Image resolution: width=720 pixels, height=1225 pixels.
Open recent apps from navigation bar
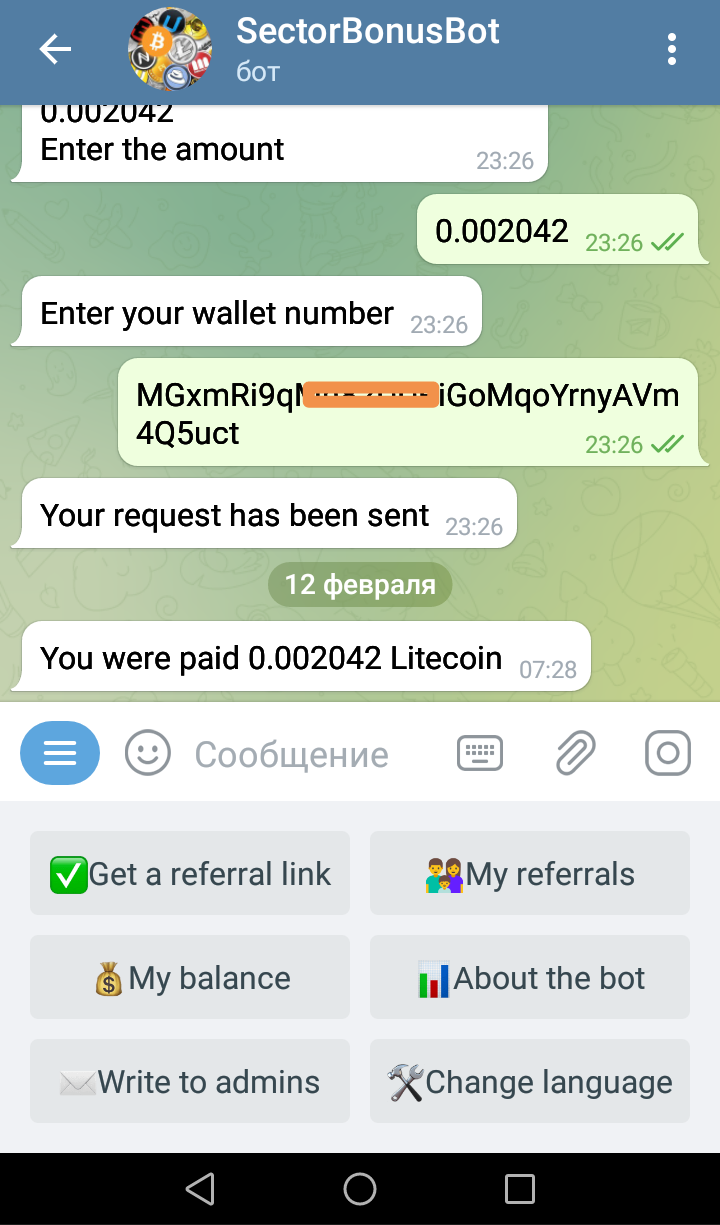coord(520,1188)
